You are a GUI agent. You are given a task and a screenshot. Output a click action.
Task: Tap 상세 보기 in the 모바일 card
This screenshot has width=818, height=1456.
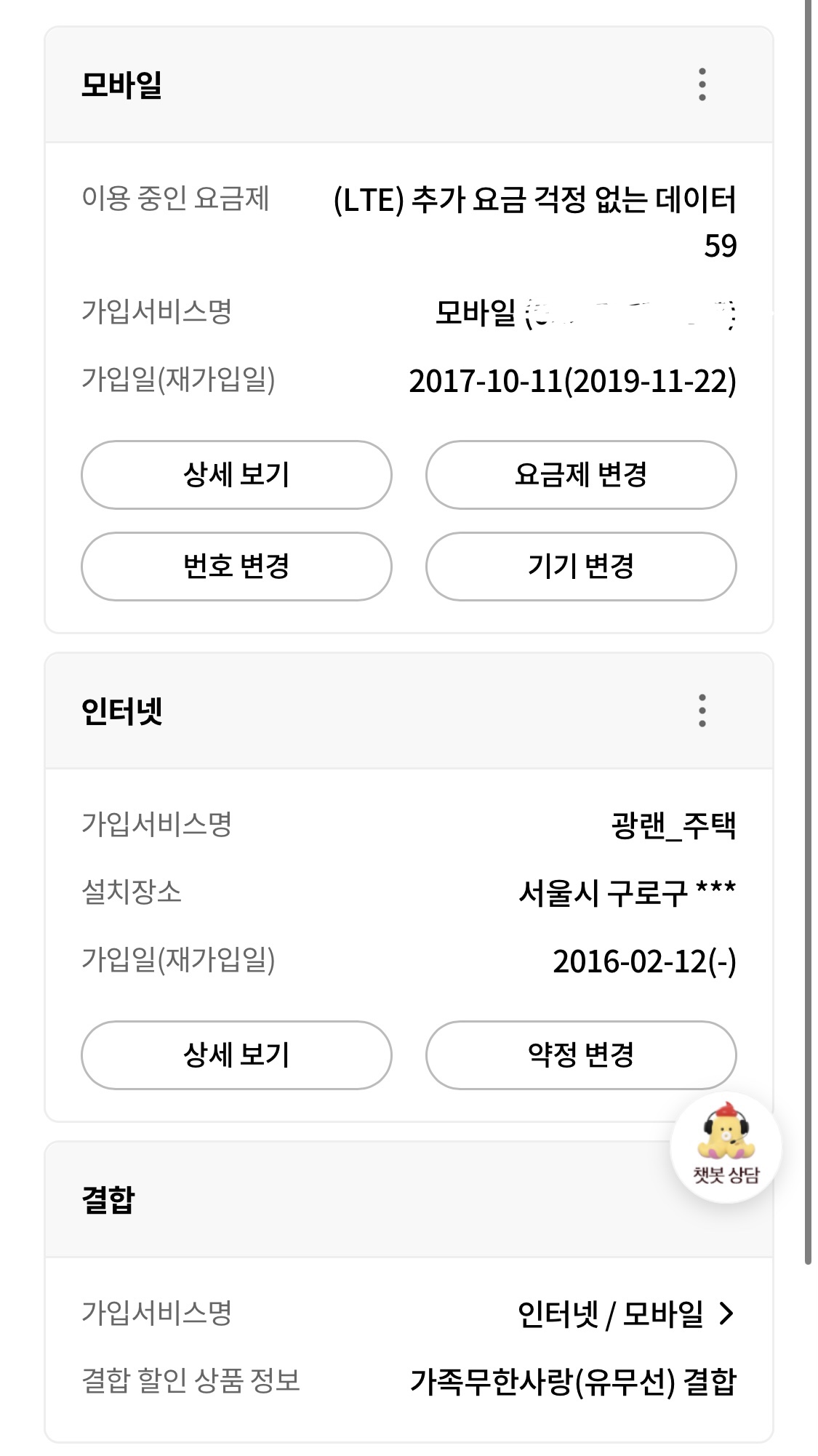236,475
